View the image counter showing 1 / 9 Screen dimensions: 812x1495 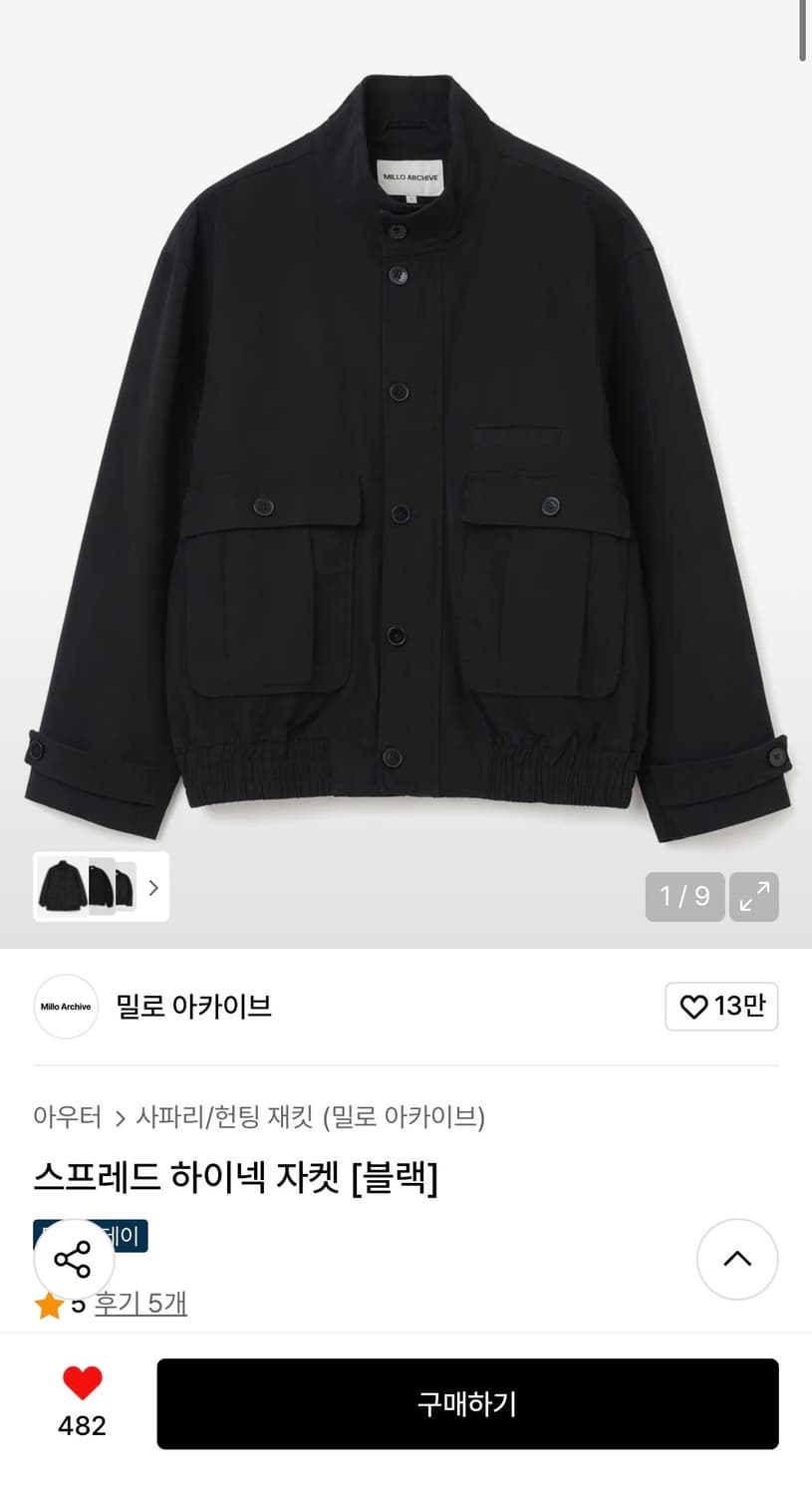tap(684, 897)
